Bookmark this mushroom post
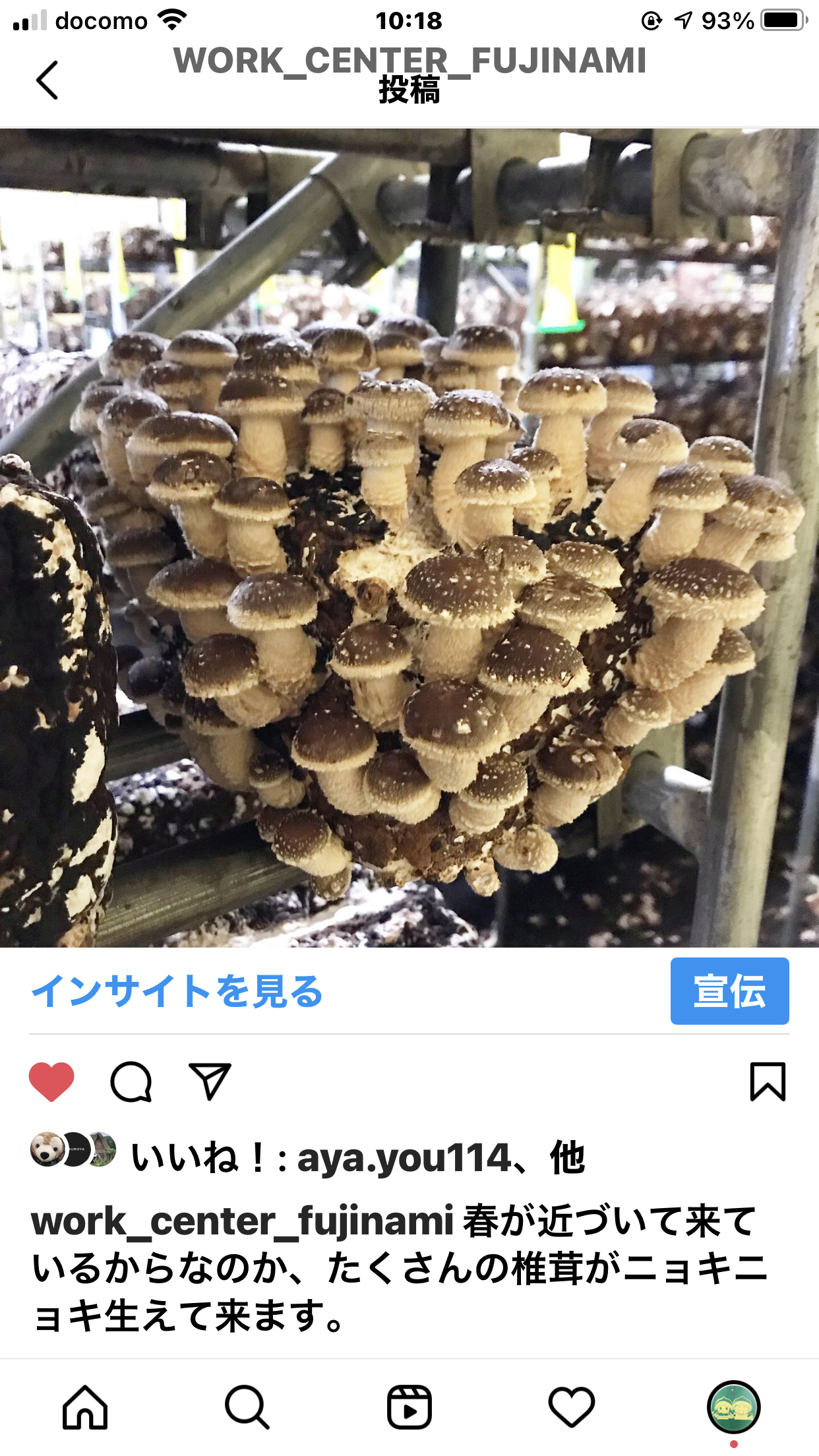The height and width of the screenshot is (1456, 819). (768, 1081)
